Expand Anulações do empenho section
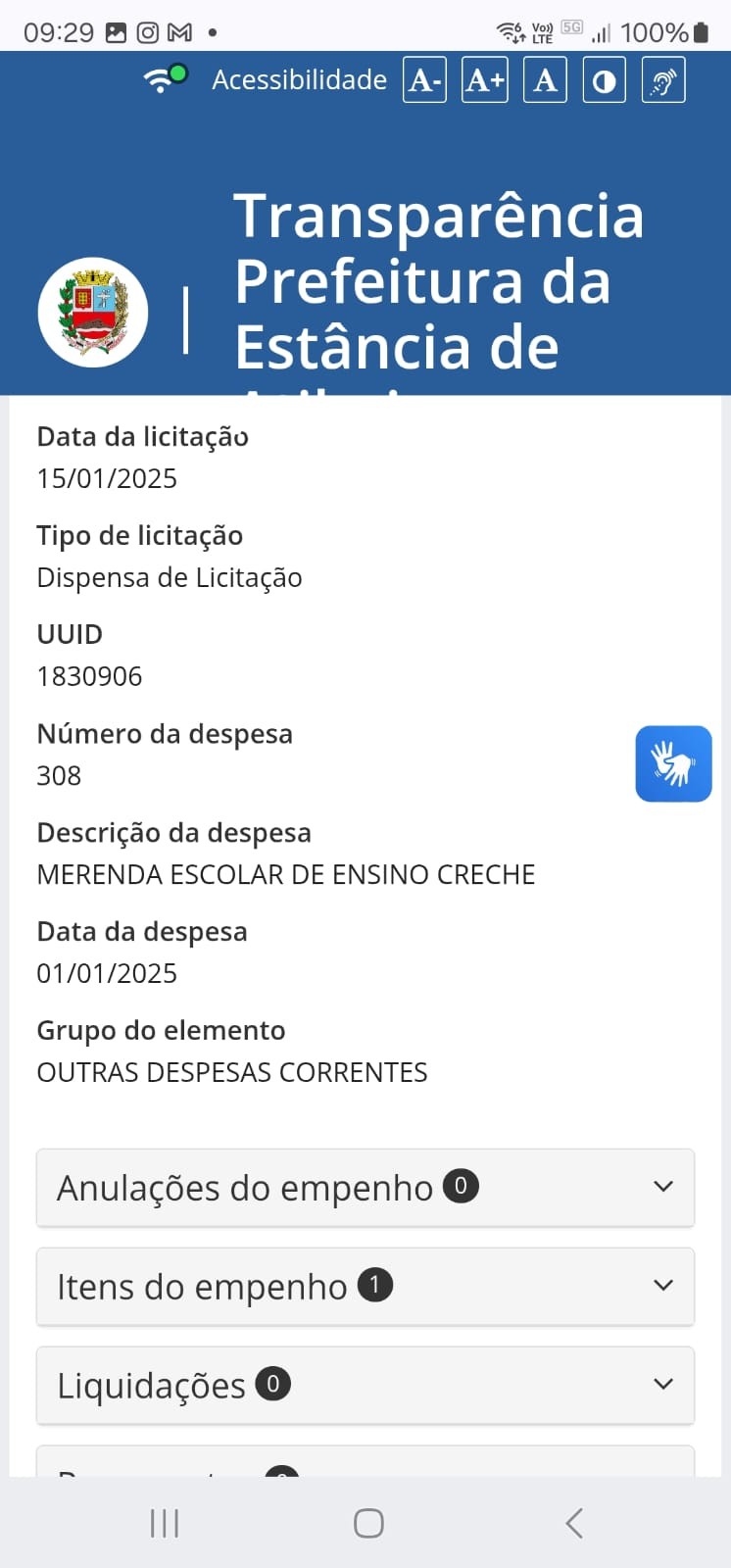This screenshot has height=1568, width=731. (365, 1188)
